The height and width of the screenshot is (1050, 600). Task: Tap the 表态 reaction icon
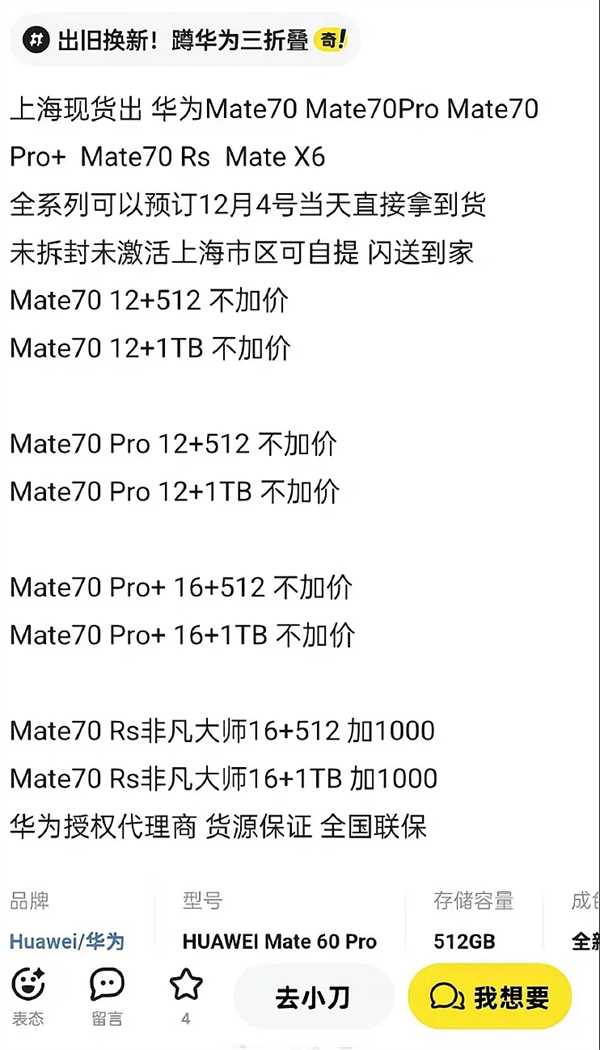[x=28, y=984]
